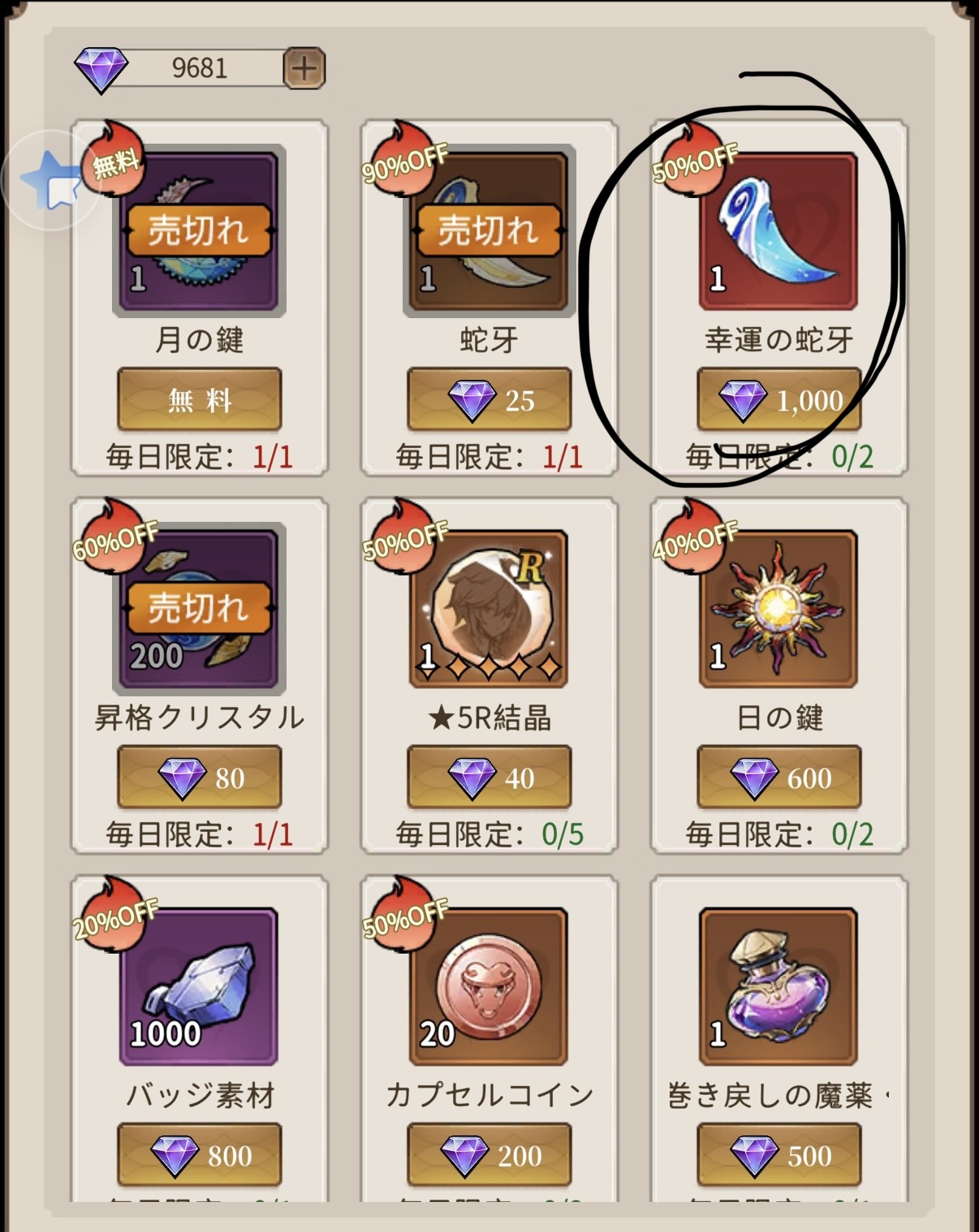979x1232 pixels.
Task: Open the カプセルコイン item icon
Action: pyautogui.click(x=489, y=986)
